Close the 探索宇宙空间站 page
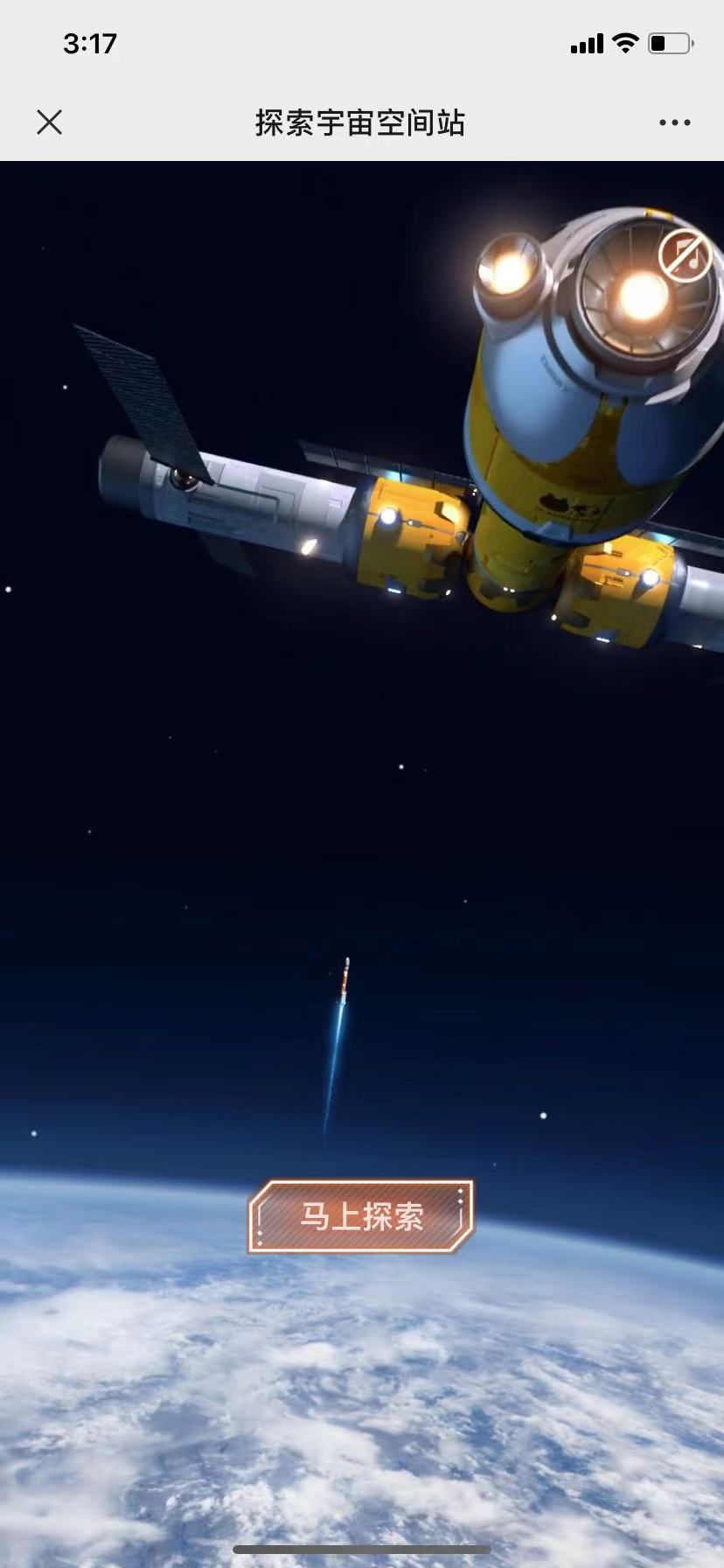This screenshot has height=1568, width=724. [x=50, y=122]
